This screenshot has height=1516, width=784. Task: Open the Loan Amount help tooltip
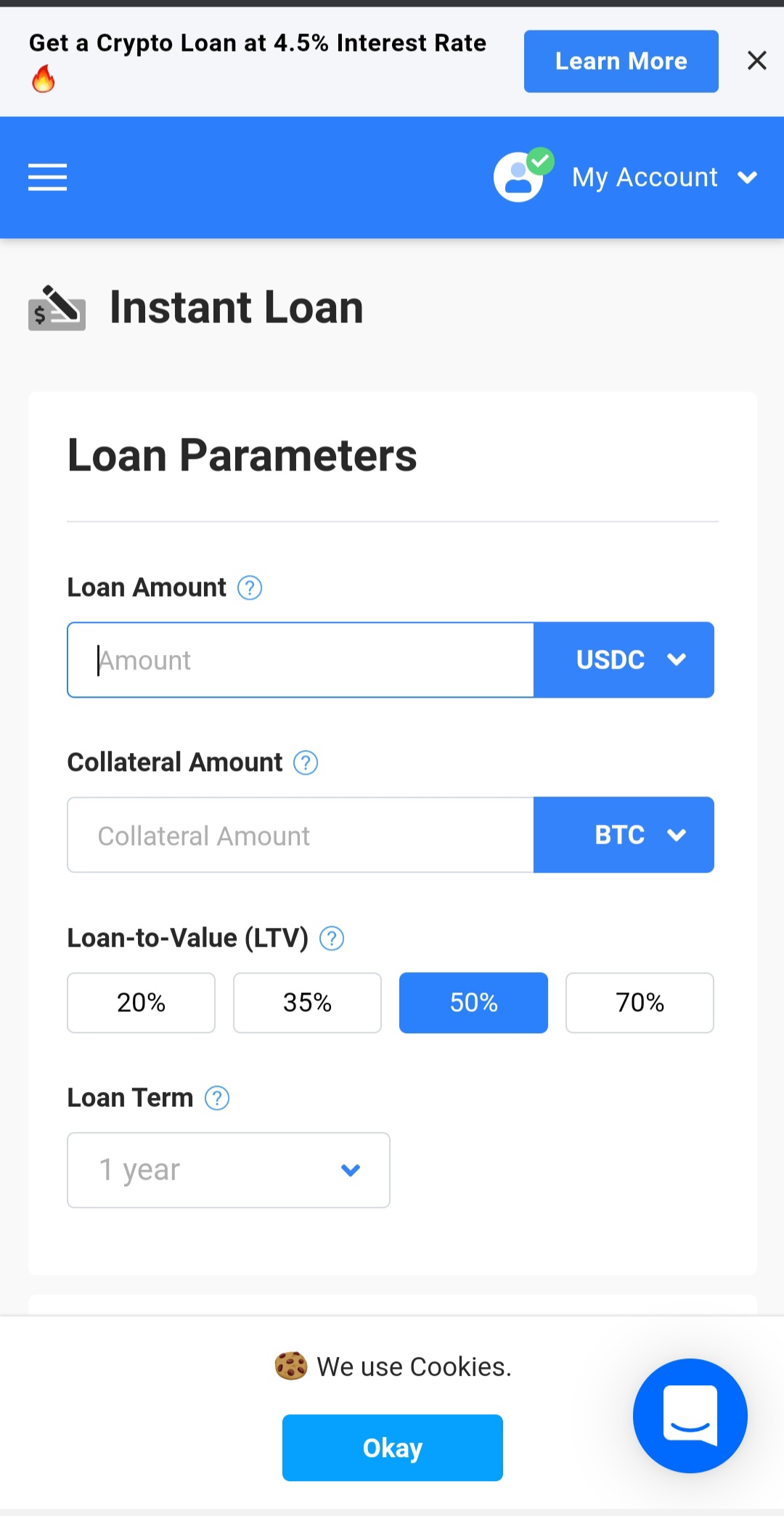pyautogui.click(x=250, y=587)
